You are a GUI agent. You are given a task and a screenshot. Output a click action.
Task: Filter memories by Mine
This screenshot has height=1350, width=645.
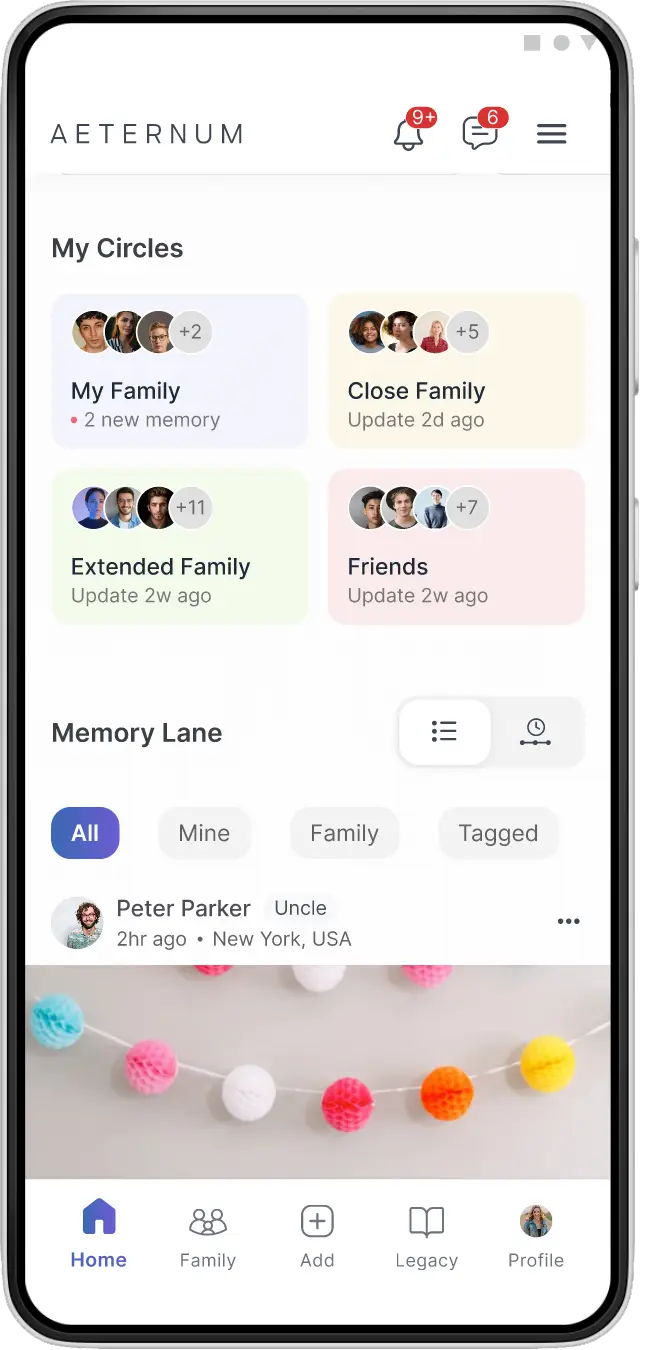pos(204,833)
